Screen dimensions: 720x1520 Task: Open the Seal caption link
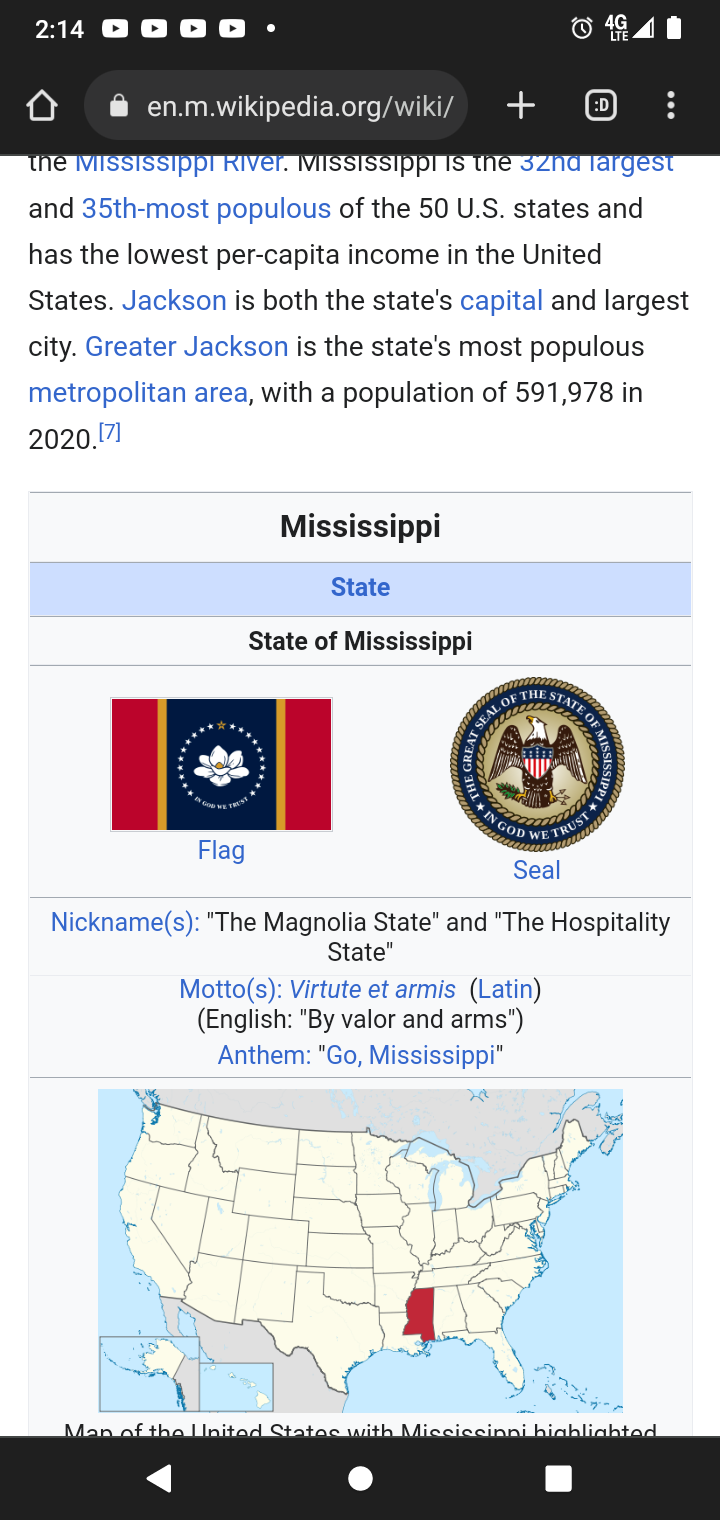click(x=537, y=870)
